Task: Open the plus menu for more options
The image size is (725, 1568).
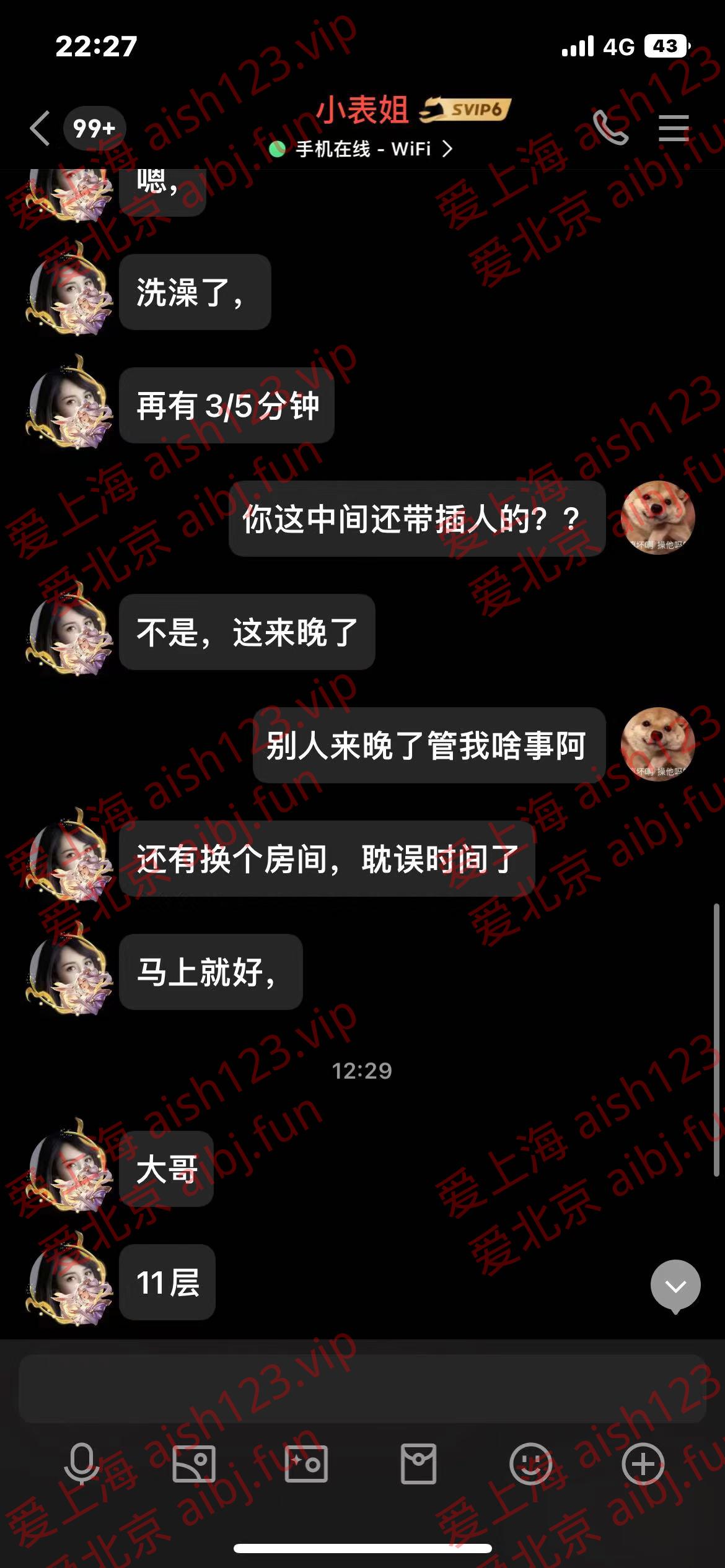Action: pyautogui.click(x=643, y=1464)
